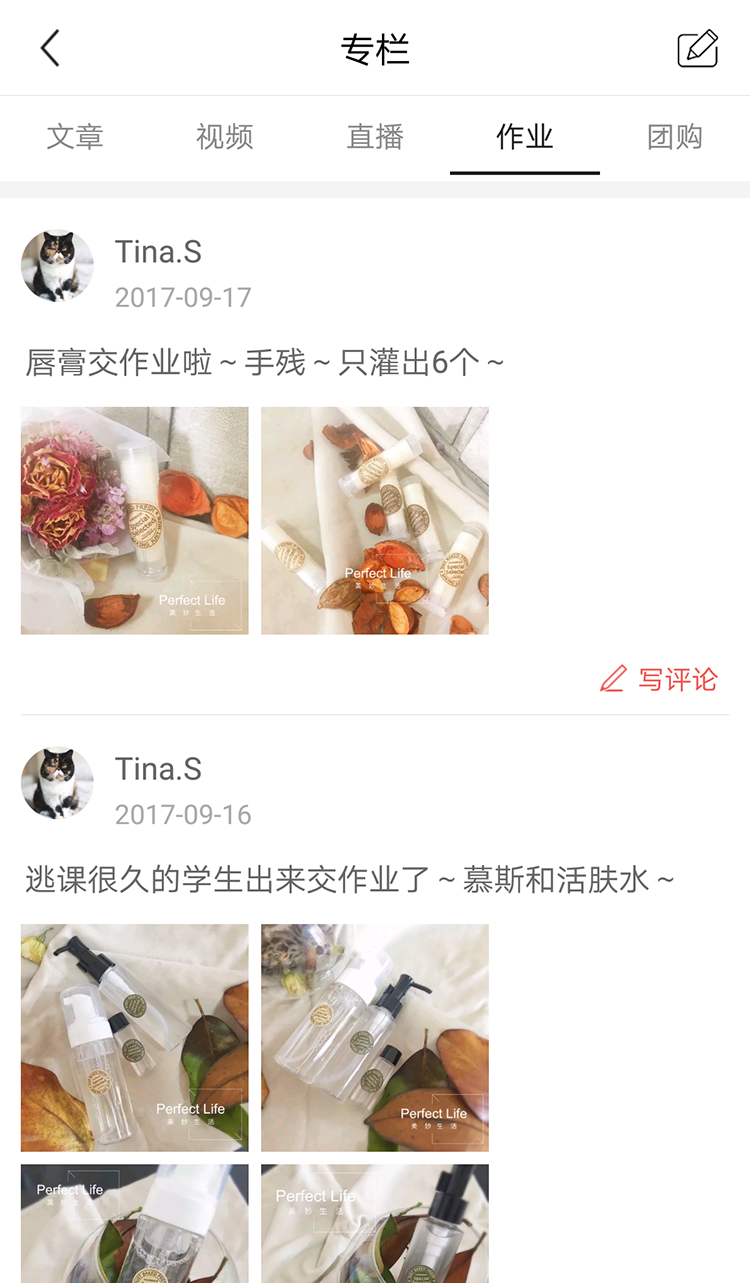
Task: View the photo of several lip balm tubes
Action: pyautogui.click(x=375, y=520)
